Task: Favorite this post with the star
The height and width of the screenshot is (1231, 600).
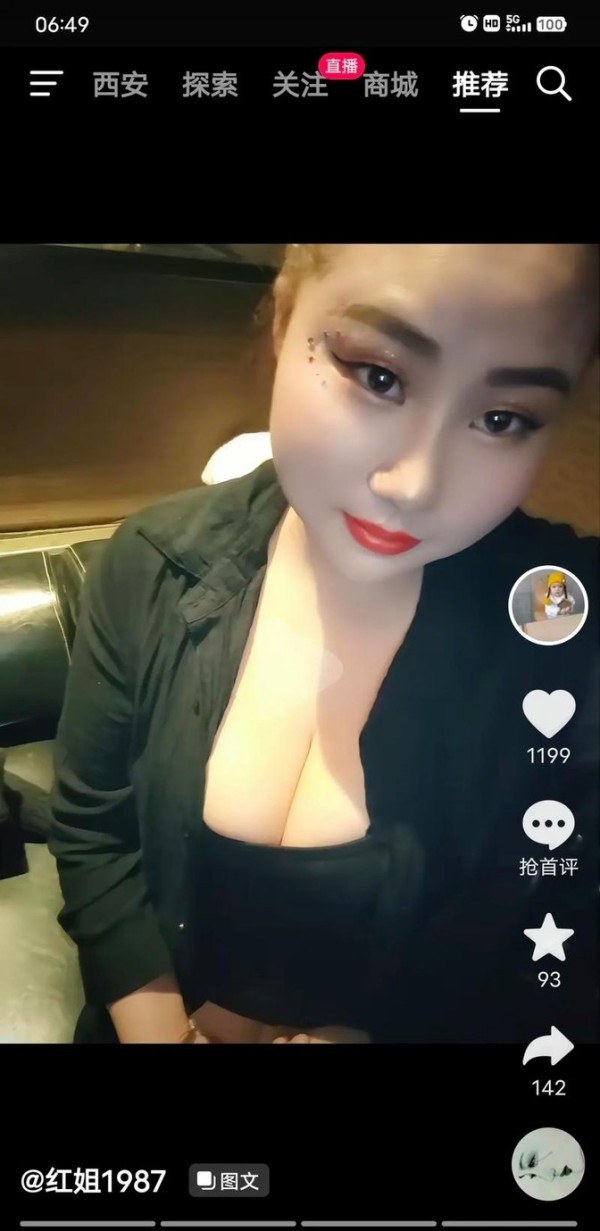Action: (x=549, y=938)
